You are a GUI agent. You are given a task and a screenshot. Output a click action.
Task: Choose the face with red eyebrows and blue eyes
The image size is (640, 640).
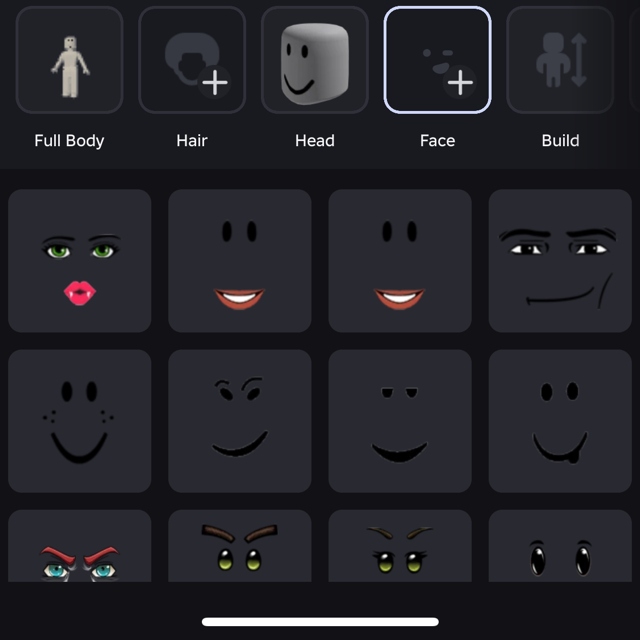click(x=80, y=548)
